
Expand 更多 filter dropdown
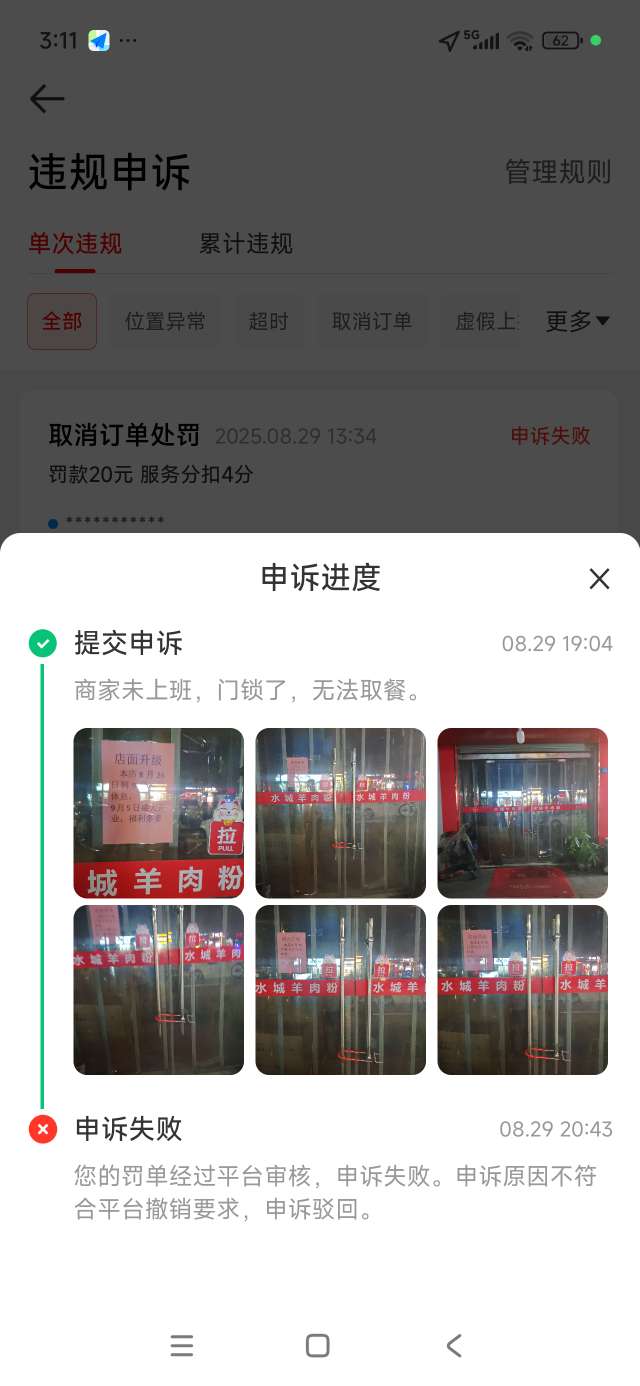click(577, 321)
